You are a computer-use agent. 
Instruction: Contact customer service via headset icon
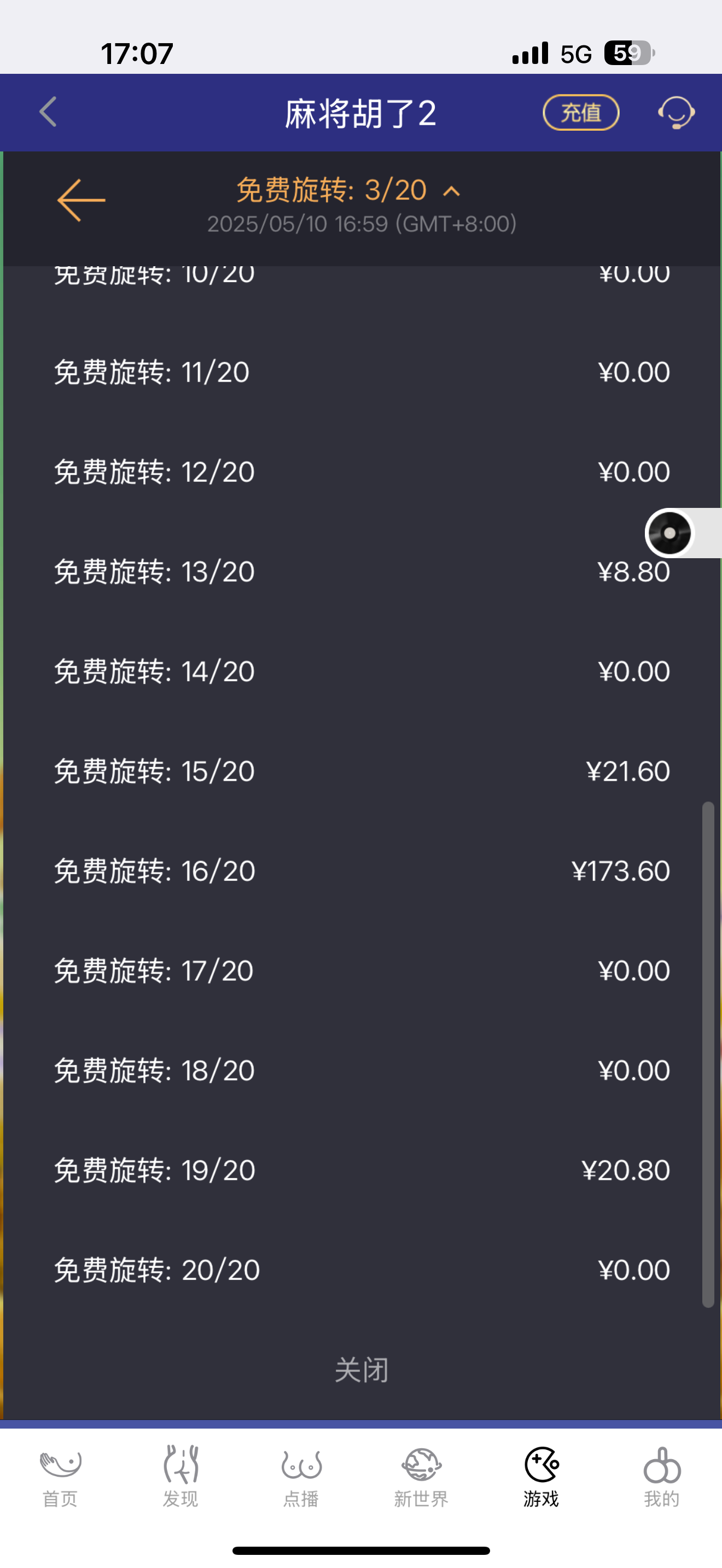click(676, 113)
